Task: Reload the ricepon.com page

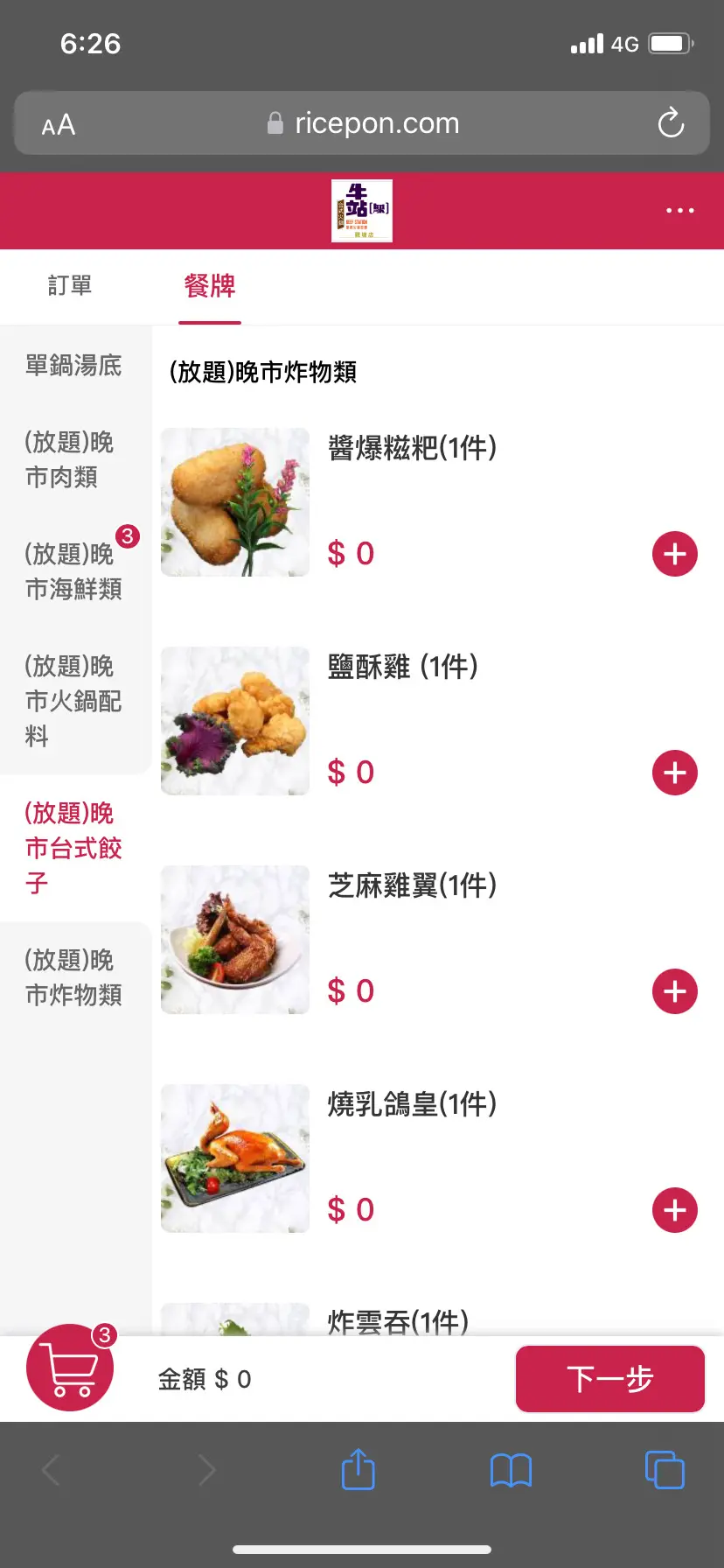Action: click(671, 123)
